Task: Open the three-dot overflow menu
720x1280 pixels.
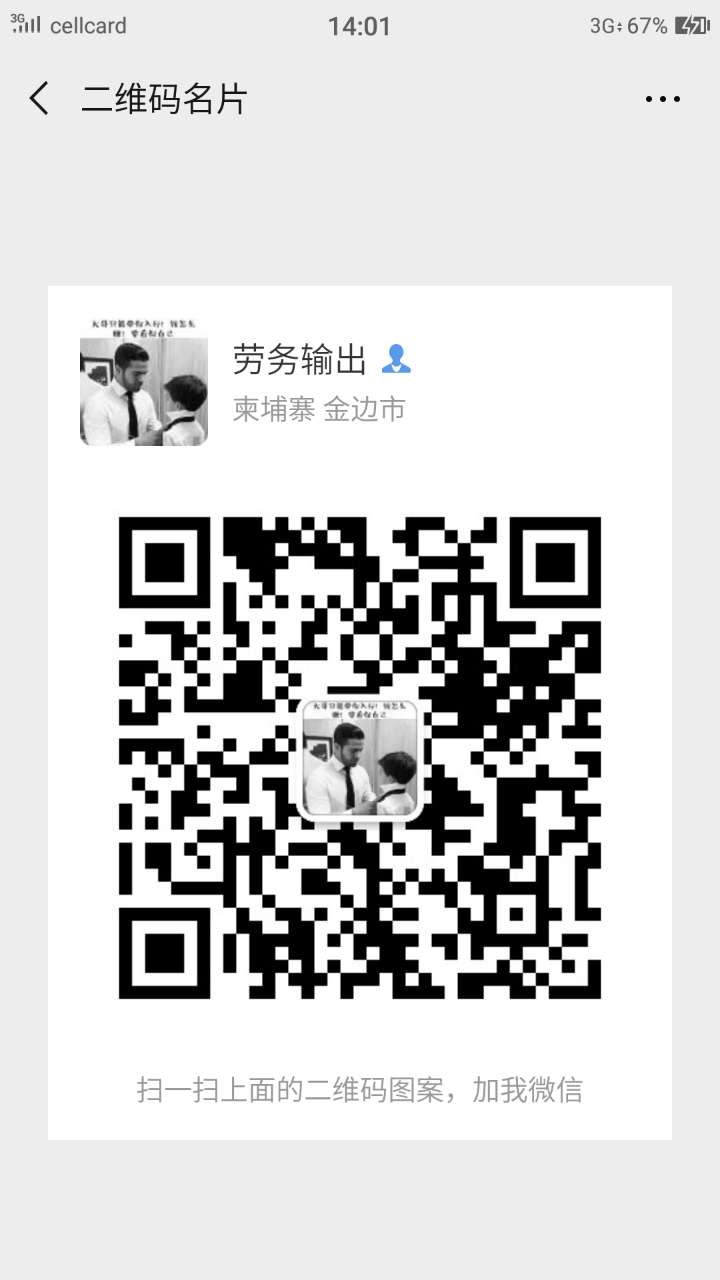Action: click(662, 99)
